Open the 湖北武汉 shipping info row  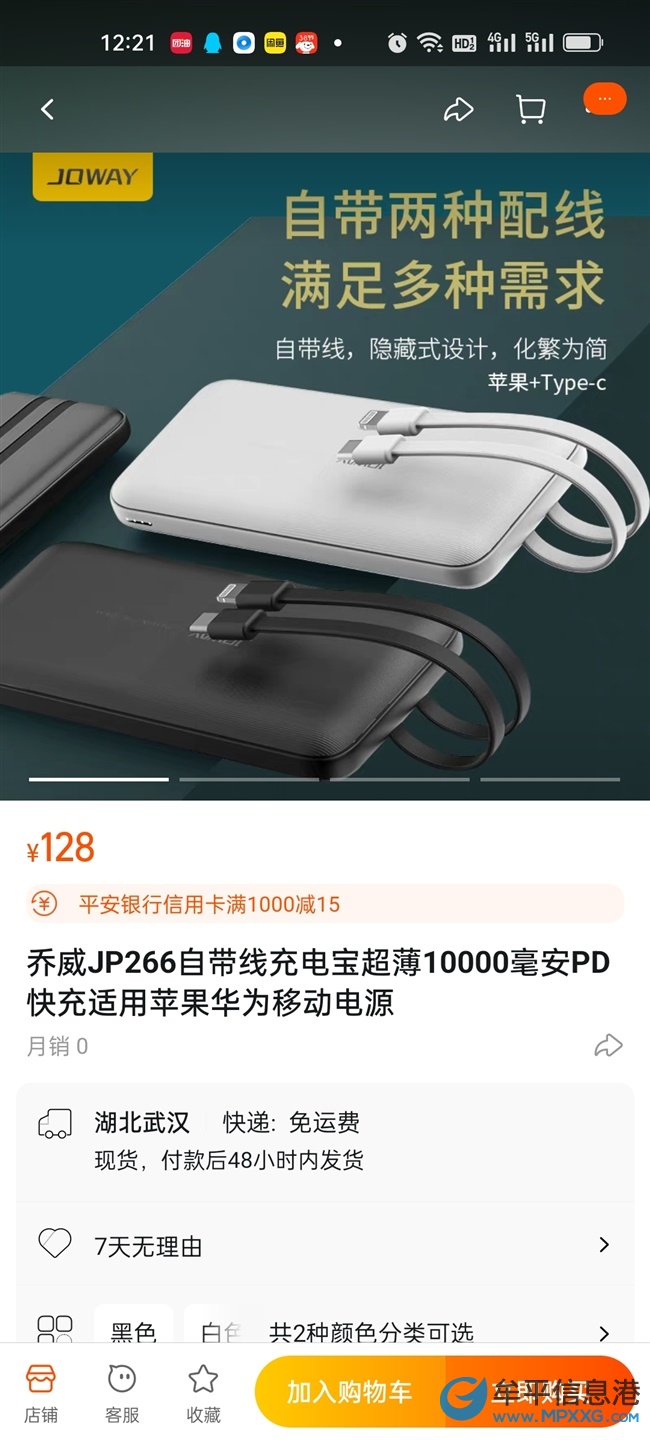[x=325, y=1140]
